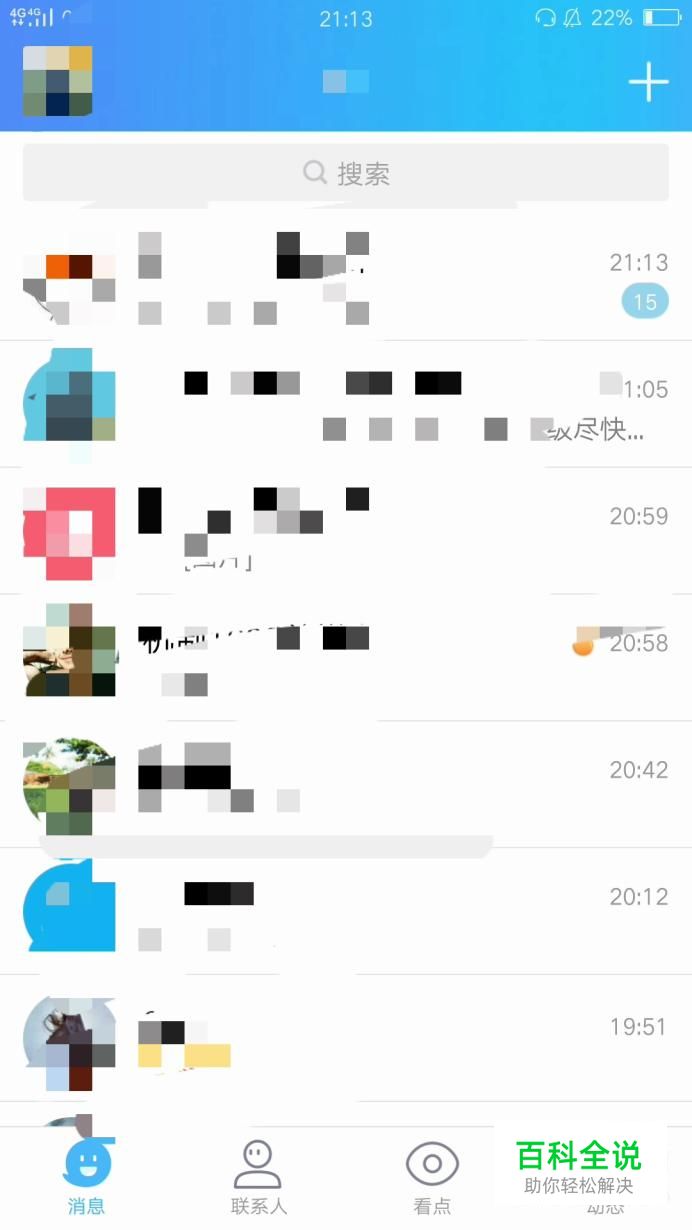The image size is (692, 1230).
Task: Open the chat timestamped 20:58
Action: (346, 657)
